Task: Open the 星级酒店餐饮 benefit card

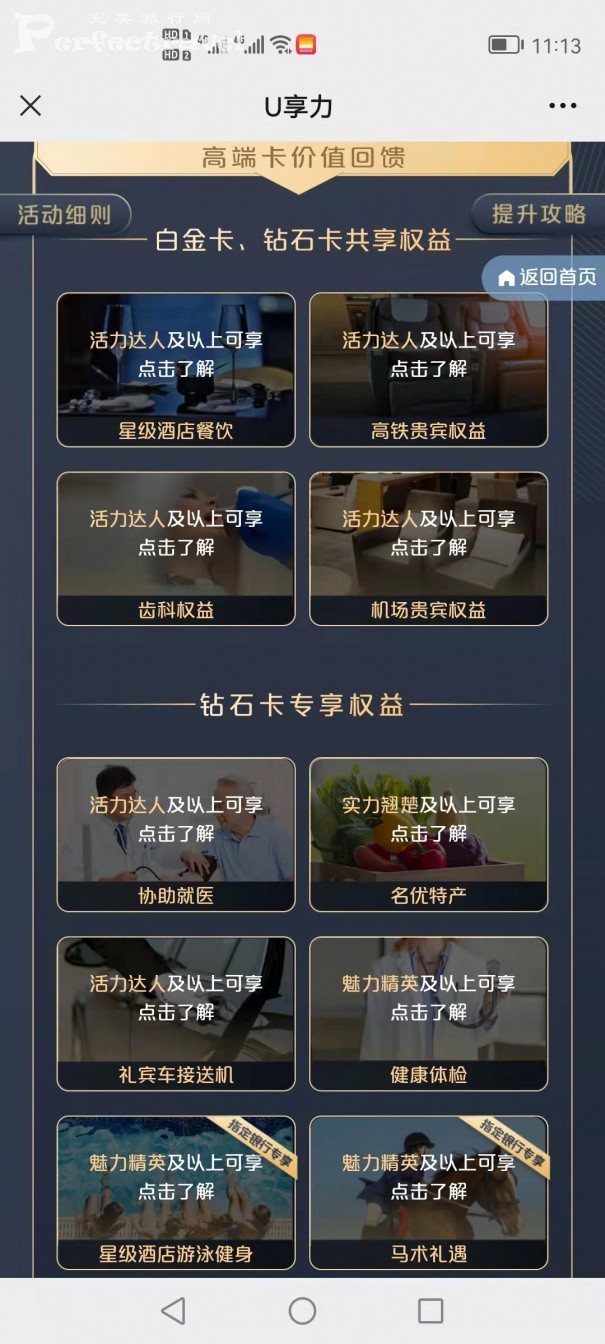Action: [x=176, y=369]
